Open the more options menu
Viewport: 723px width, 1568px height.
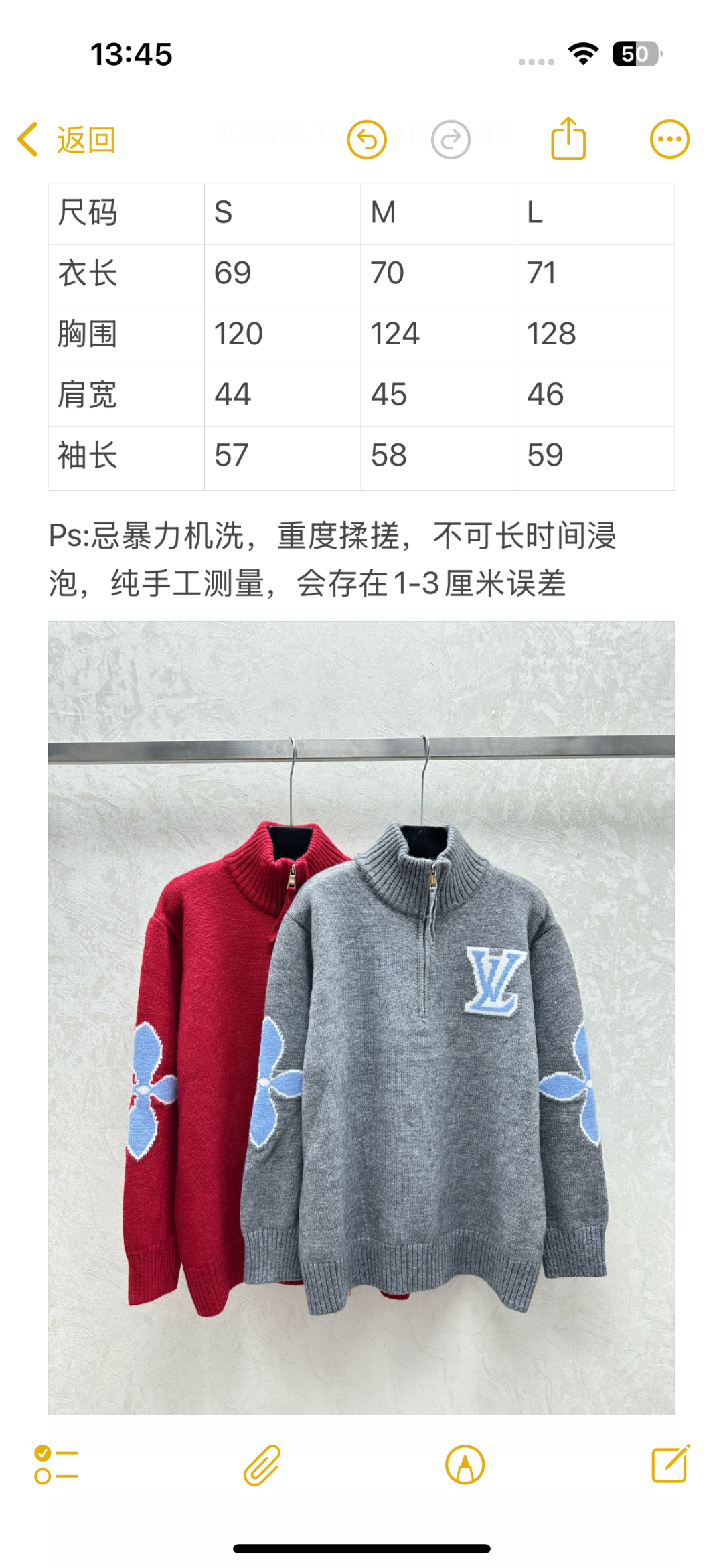click(669, 139)
